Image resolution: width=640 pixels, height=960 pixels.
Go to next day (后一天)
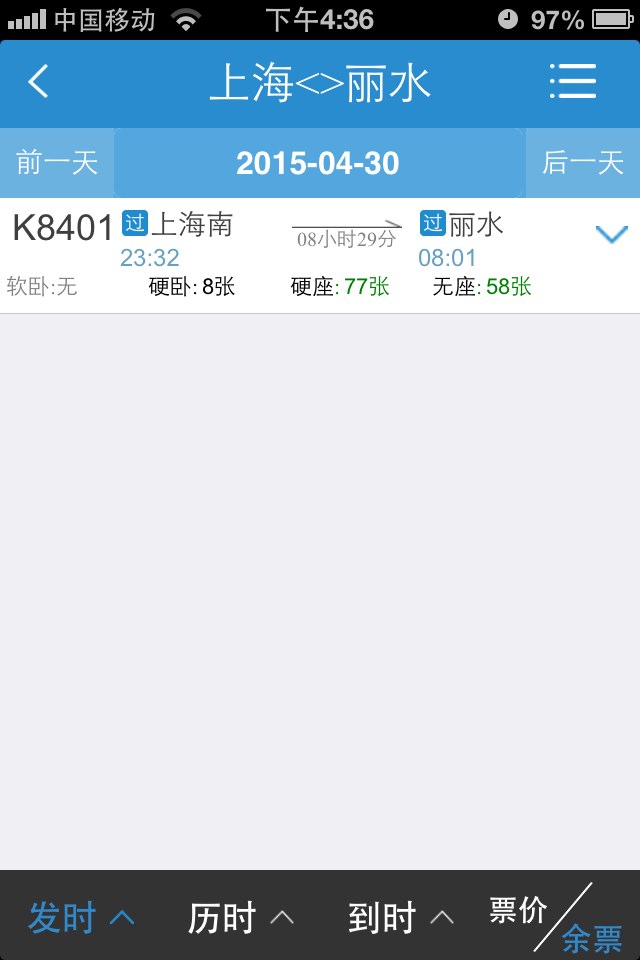pos(582,163)
